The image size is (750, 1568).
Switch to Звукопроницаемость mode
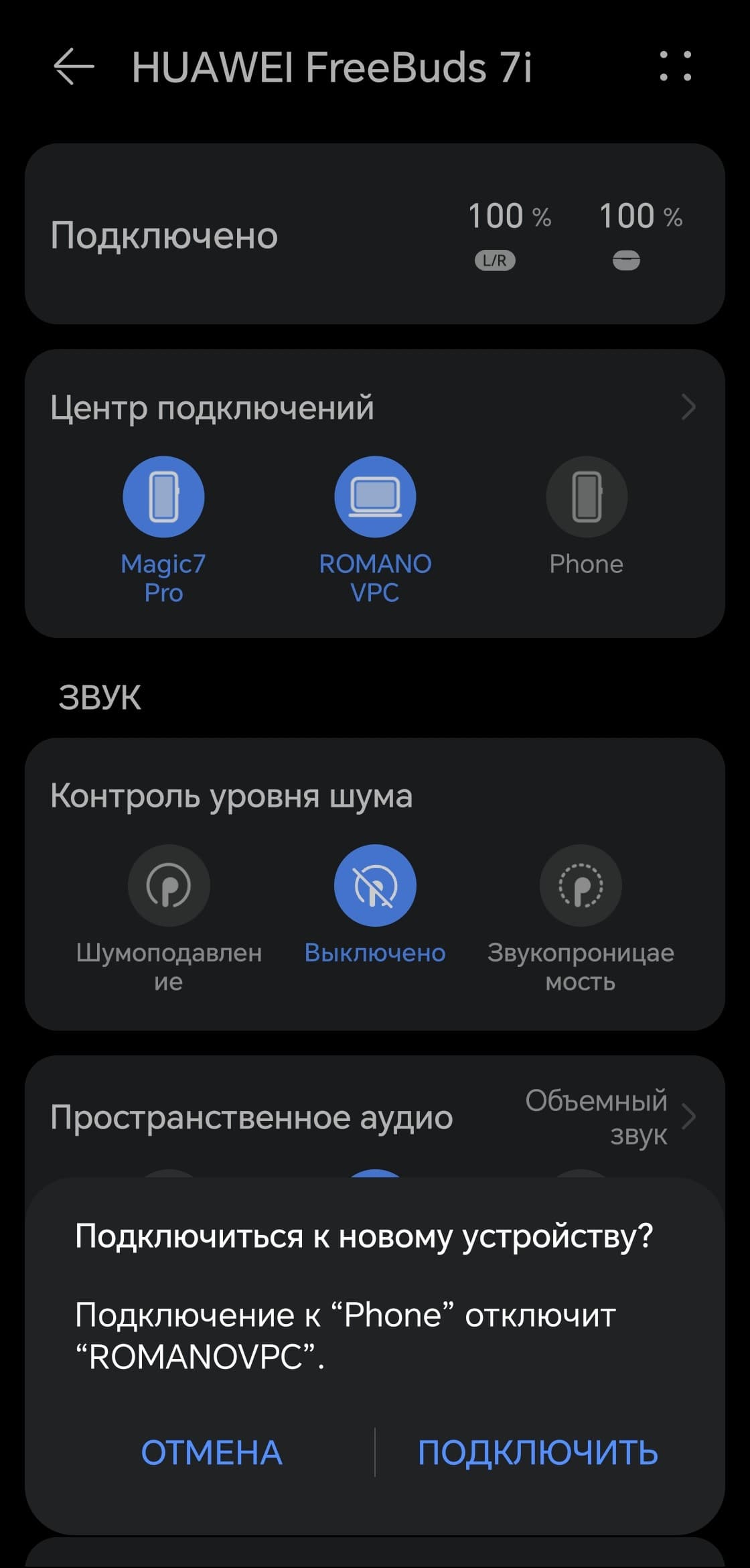tap(581, 886)
